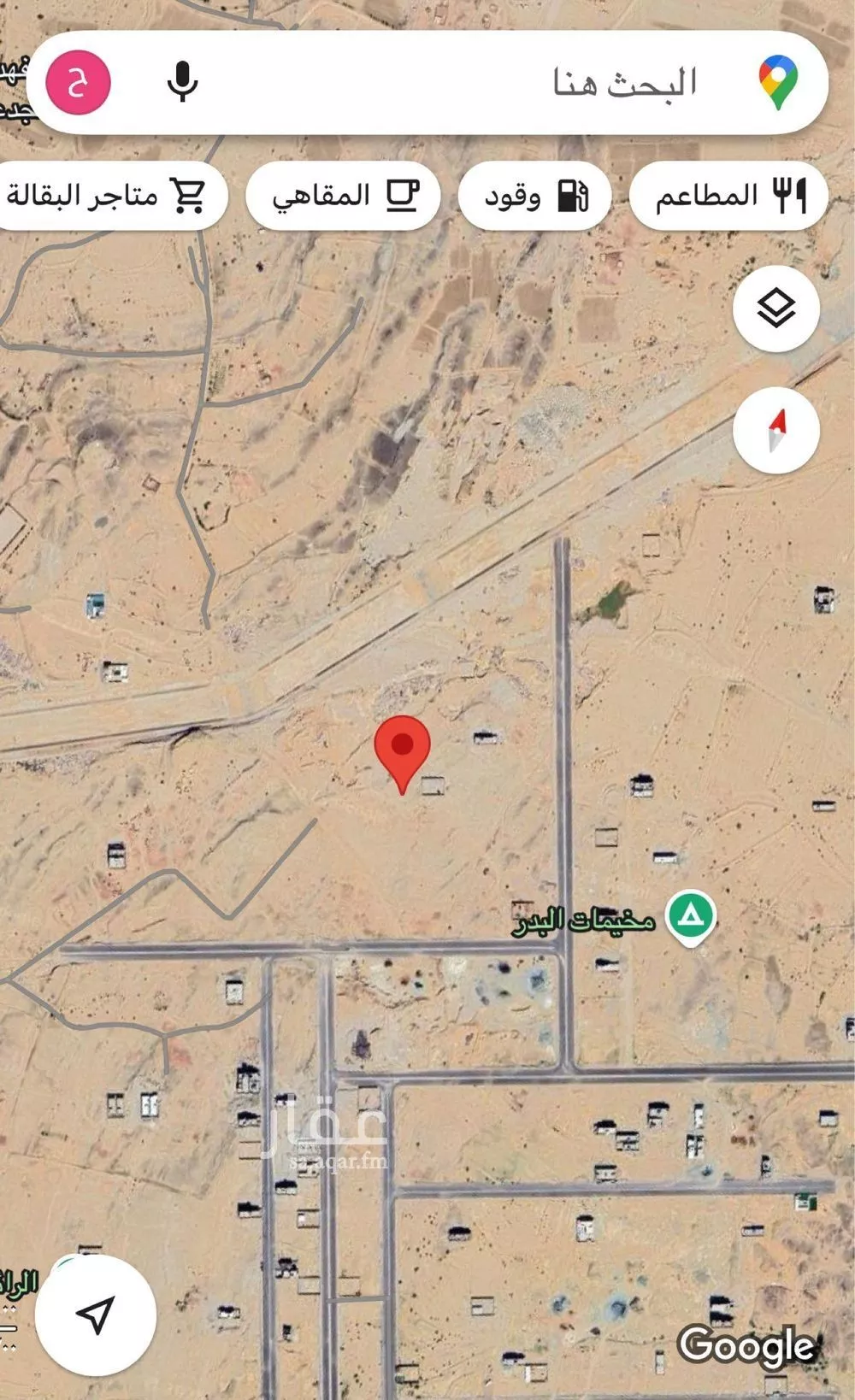The height and width of the screenshot is (1400, 855).
Task: Select the المقاهي cafes chip
Action: 344,196
